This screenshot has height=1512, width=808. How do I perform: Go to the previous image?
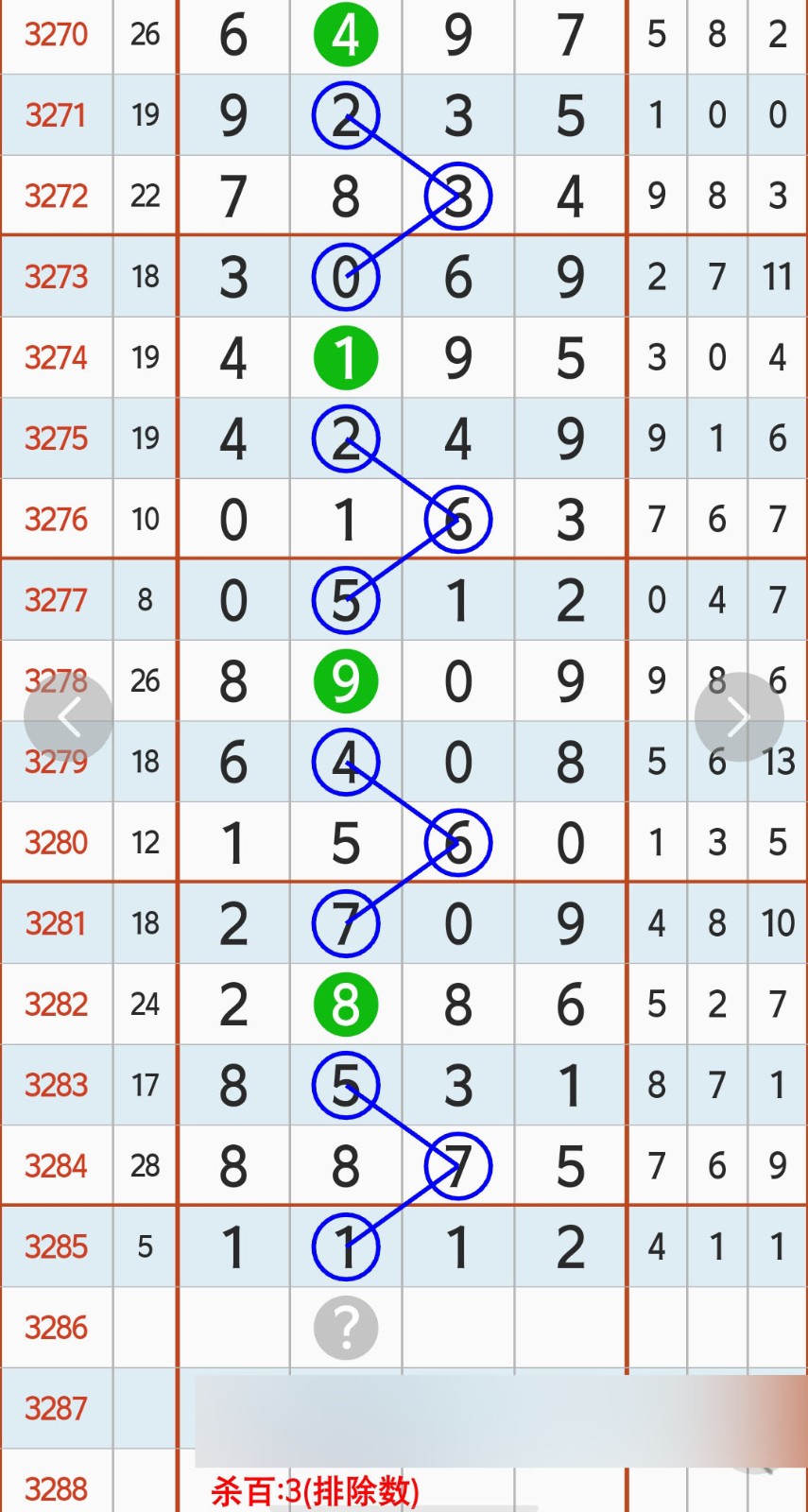click(68, 717)
